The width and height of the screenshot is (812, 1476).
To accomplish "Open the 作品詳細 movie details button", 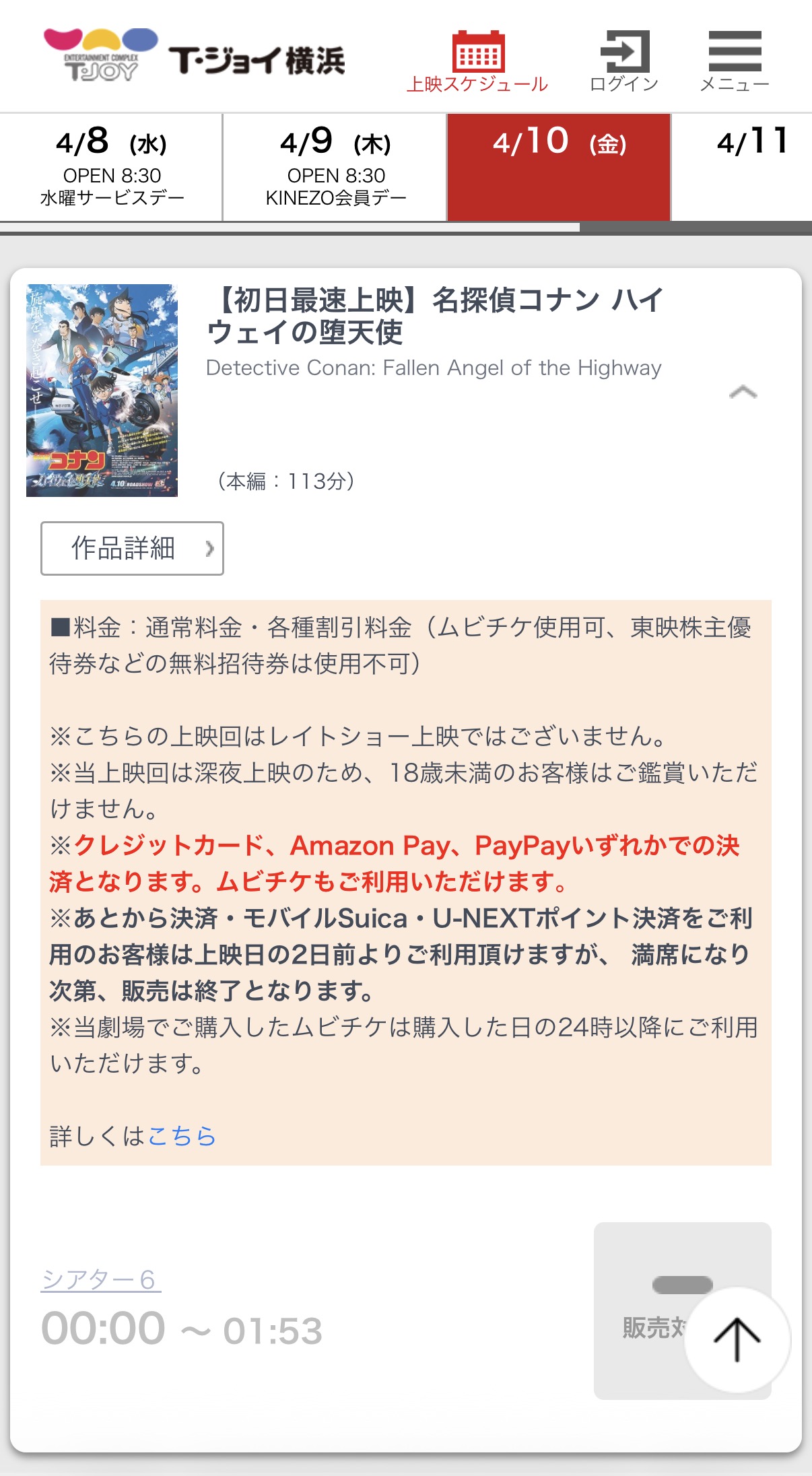I will 132,548.
